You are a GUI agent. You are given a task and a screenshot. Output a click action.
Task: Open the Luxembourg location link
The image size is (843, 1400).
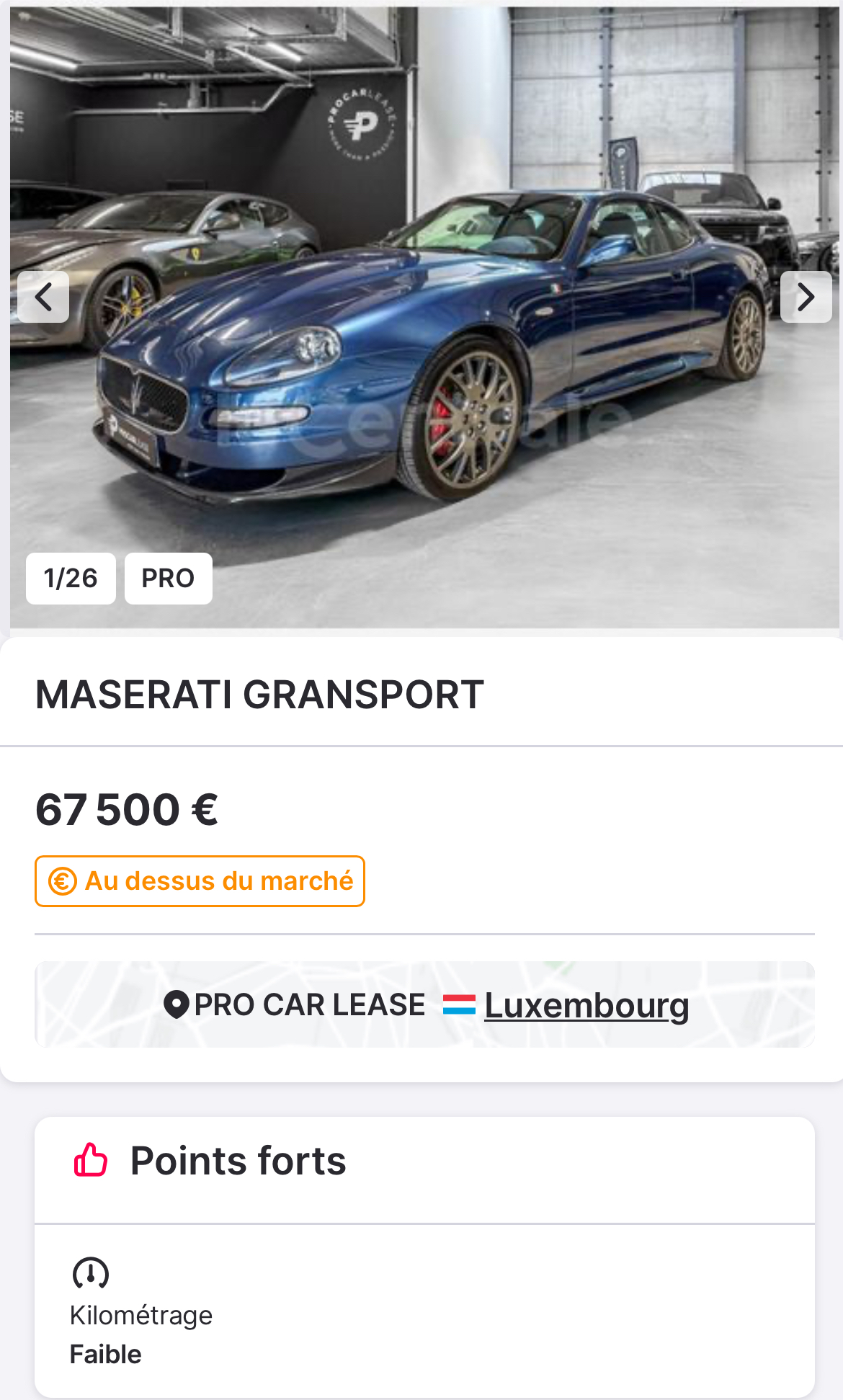click(586, 1005)
